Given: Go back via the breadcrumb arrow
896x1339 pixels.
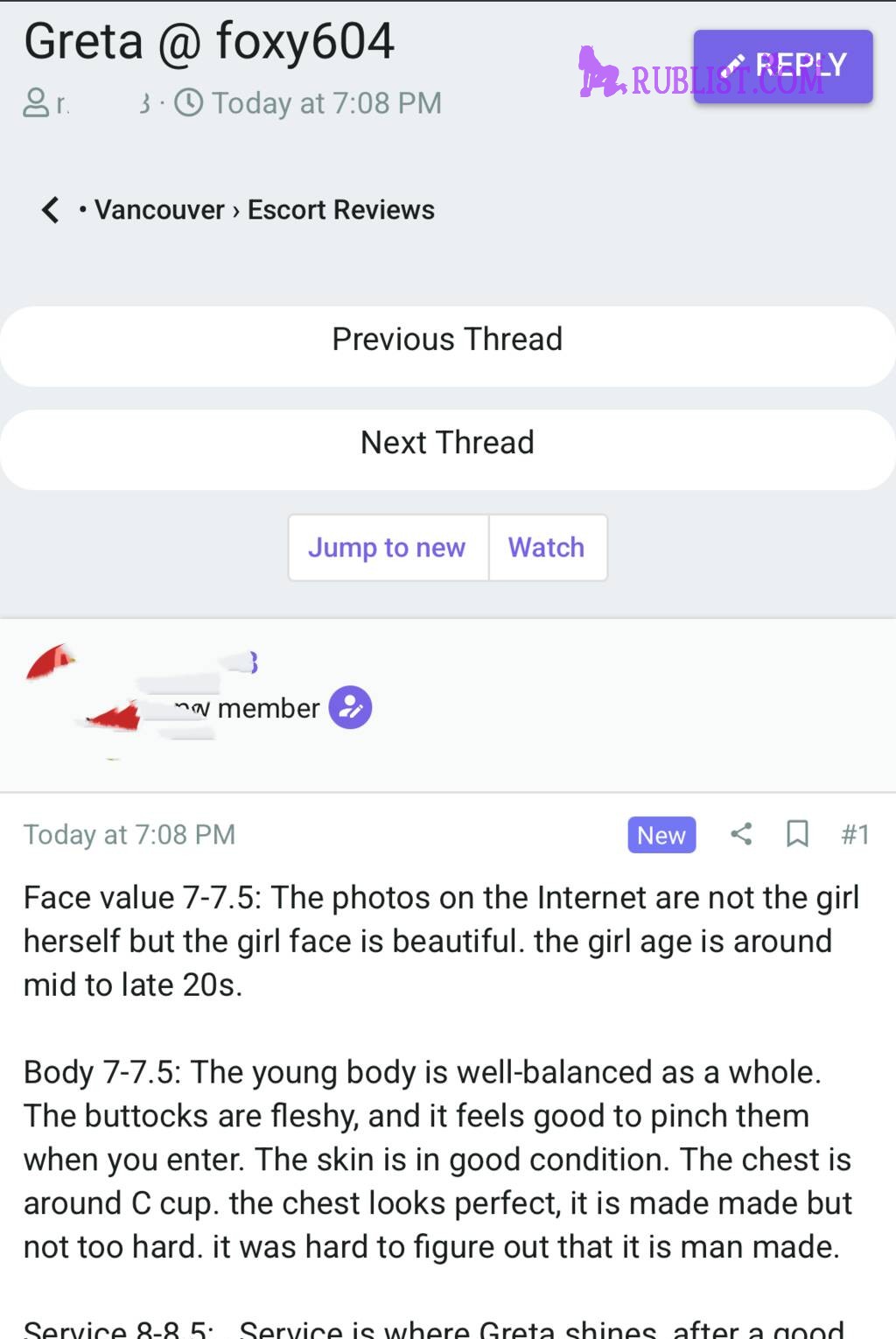Looking at the screenshot, I should pyautogui.click(x=51, y=210).
